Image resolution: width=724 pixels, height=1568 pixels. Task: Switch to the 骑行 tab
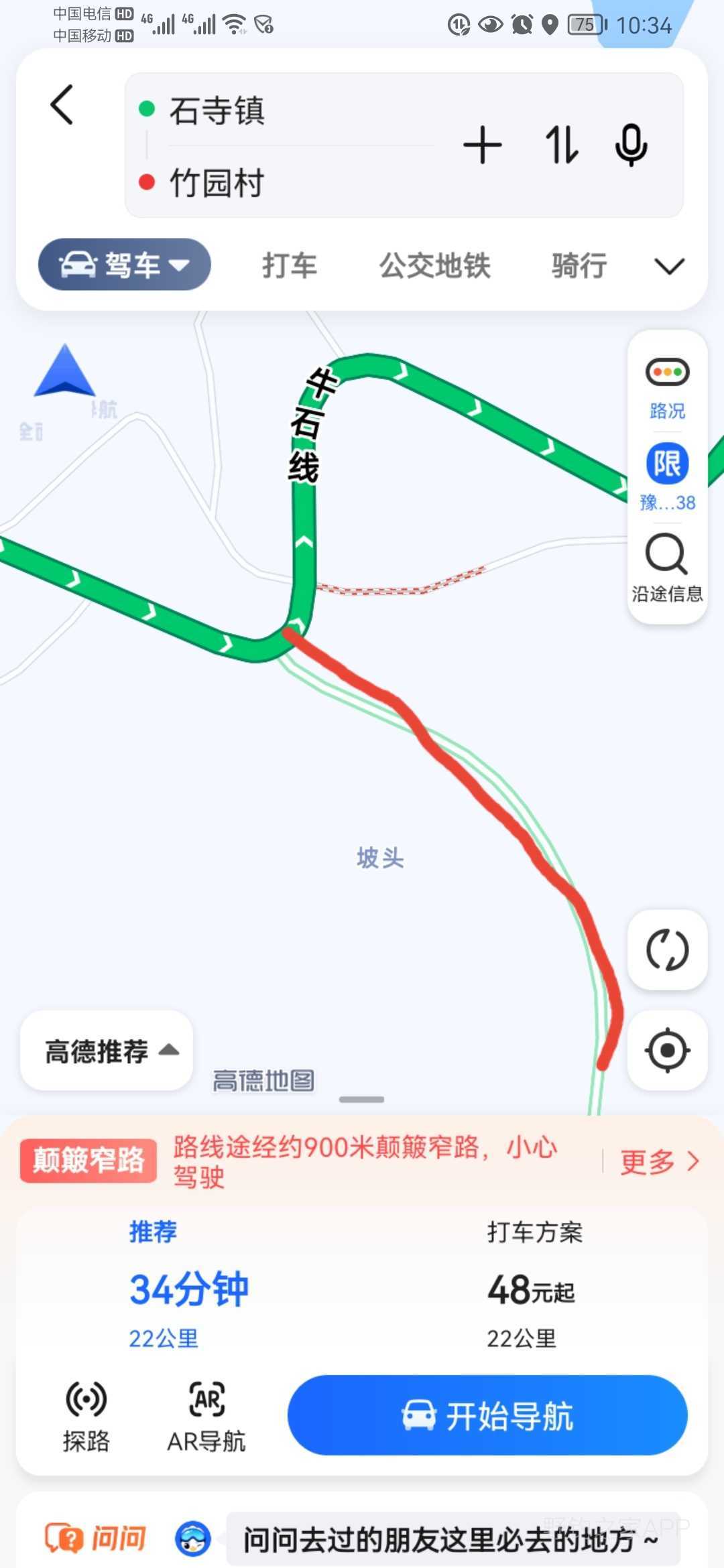point(579,265)
